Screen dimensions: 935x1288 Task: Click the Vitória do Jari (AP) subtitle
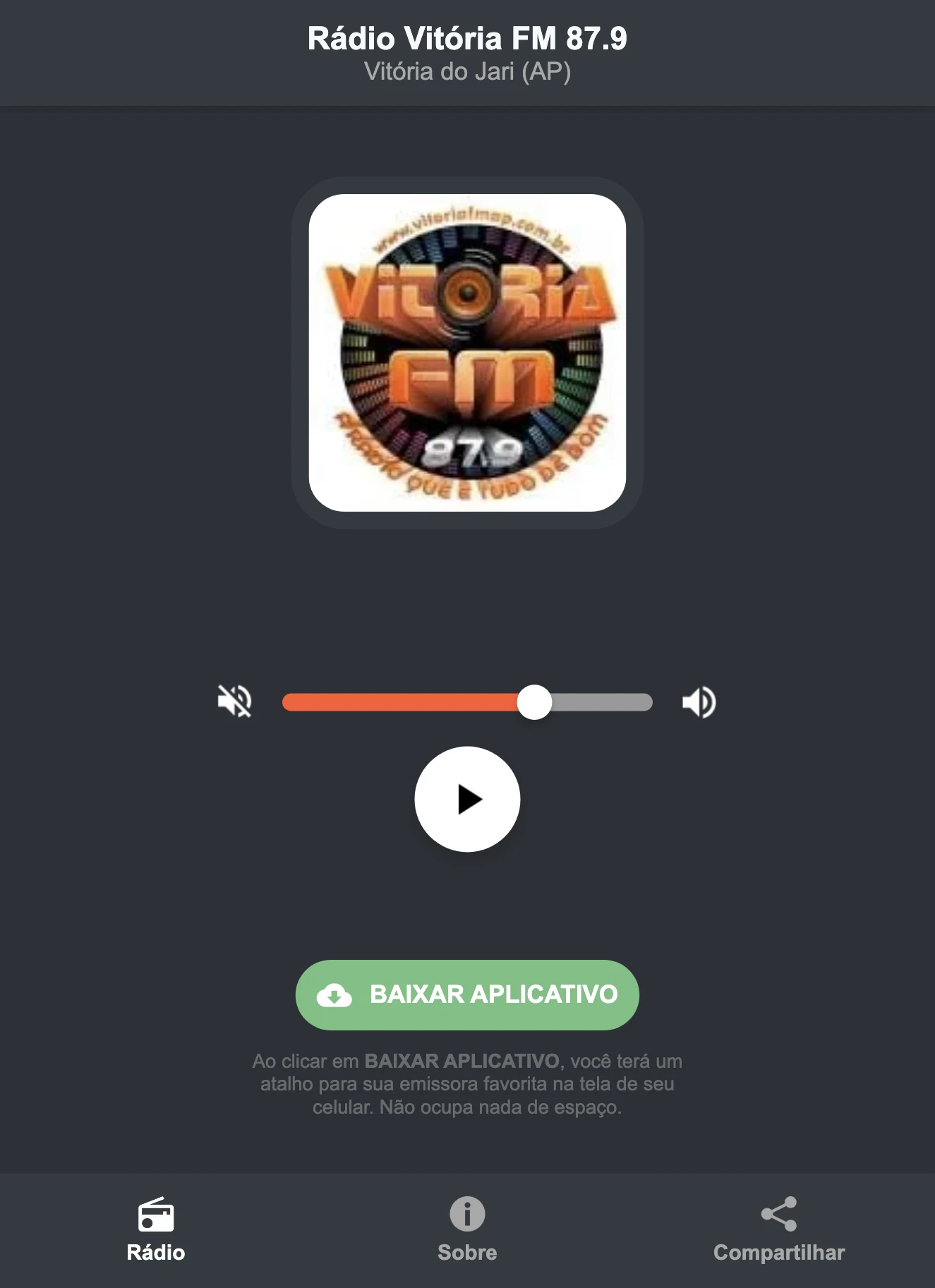pos(467,71)
